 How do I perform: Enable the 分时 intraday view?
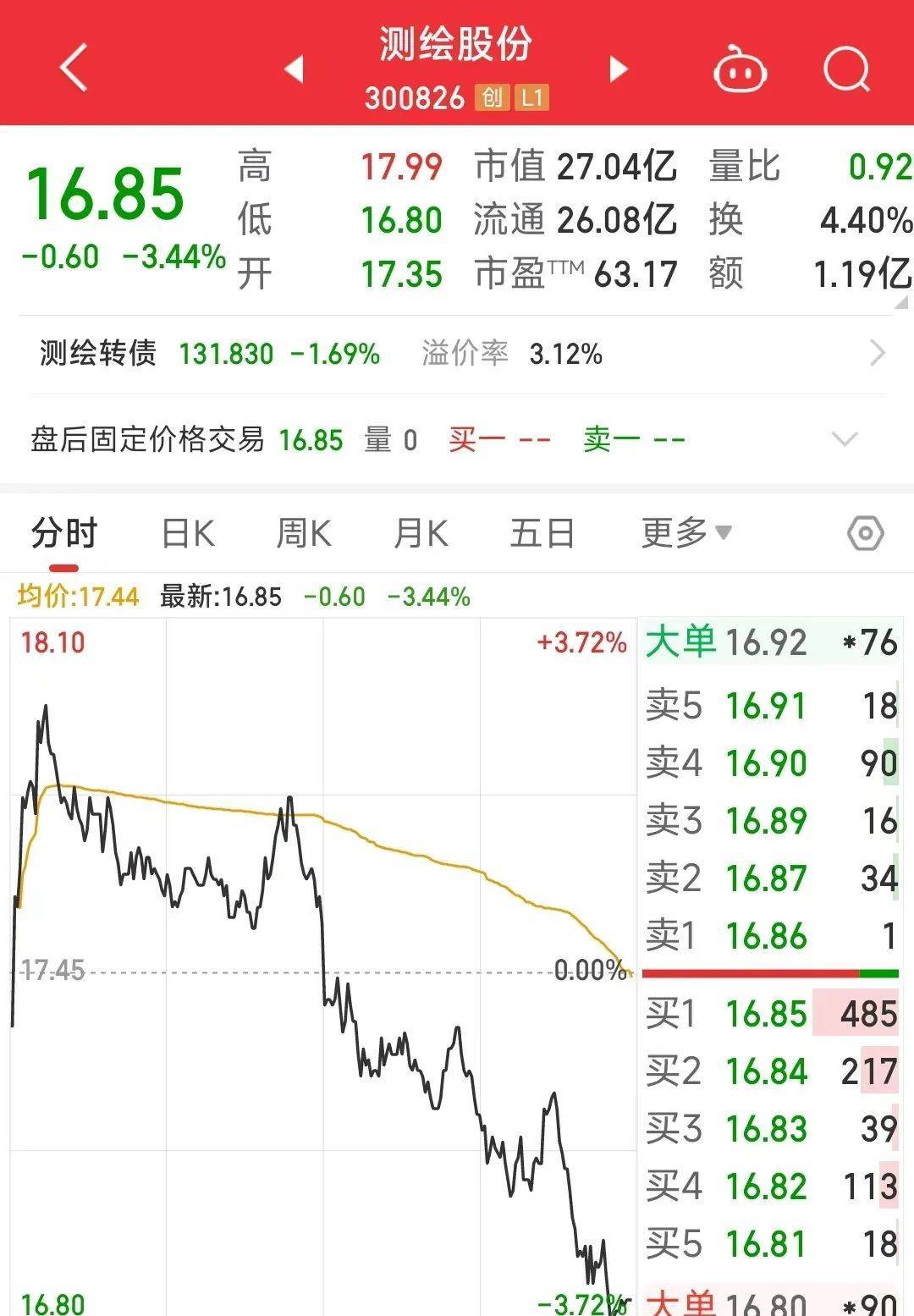point(63,533)
